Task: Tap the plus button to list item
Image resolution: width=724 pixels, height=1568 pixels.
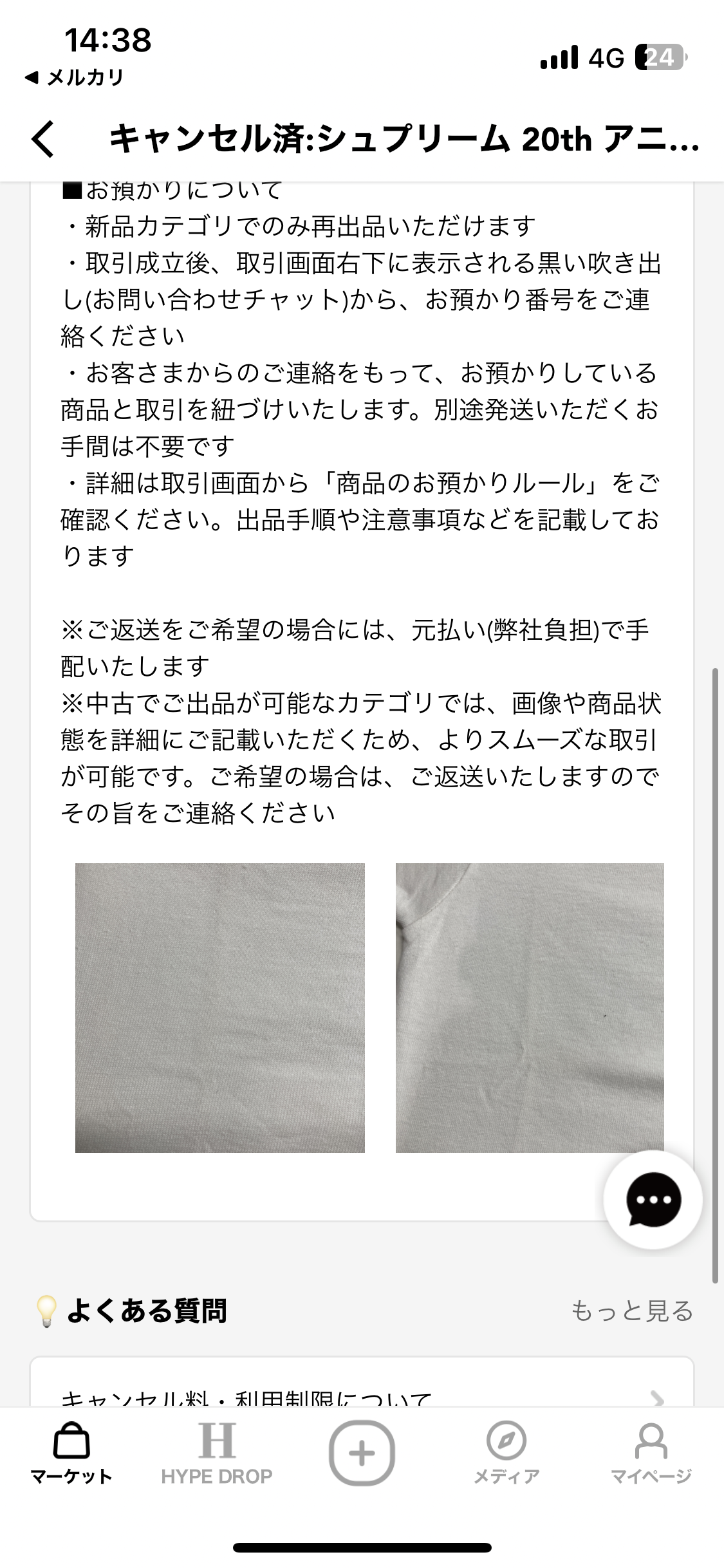Action: click(x=362, y=1454)
